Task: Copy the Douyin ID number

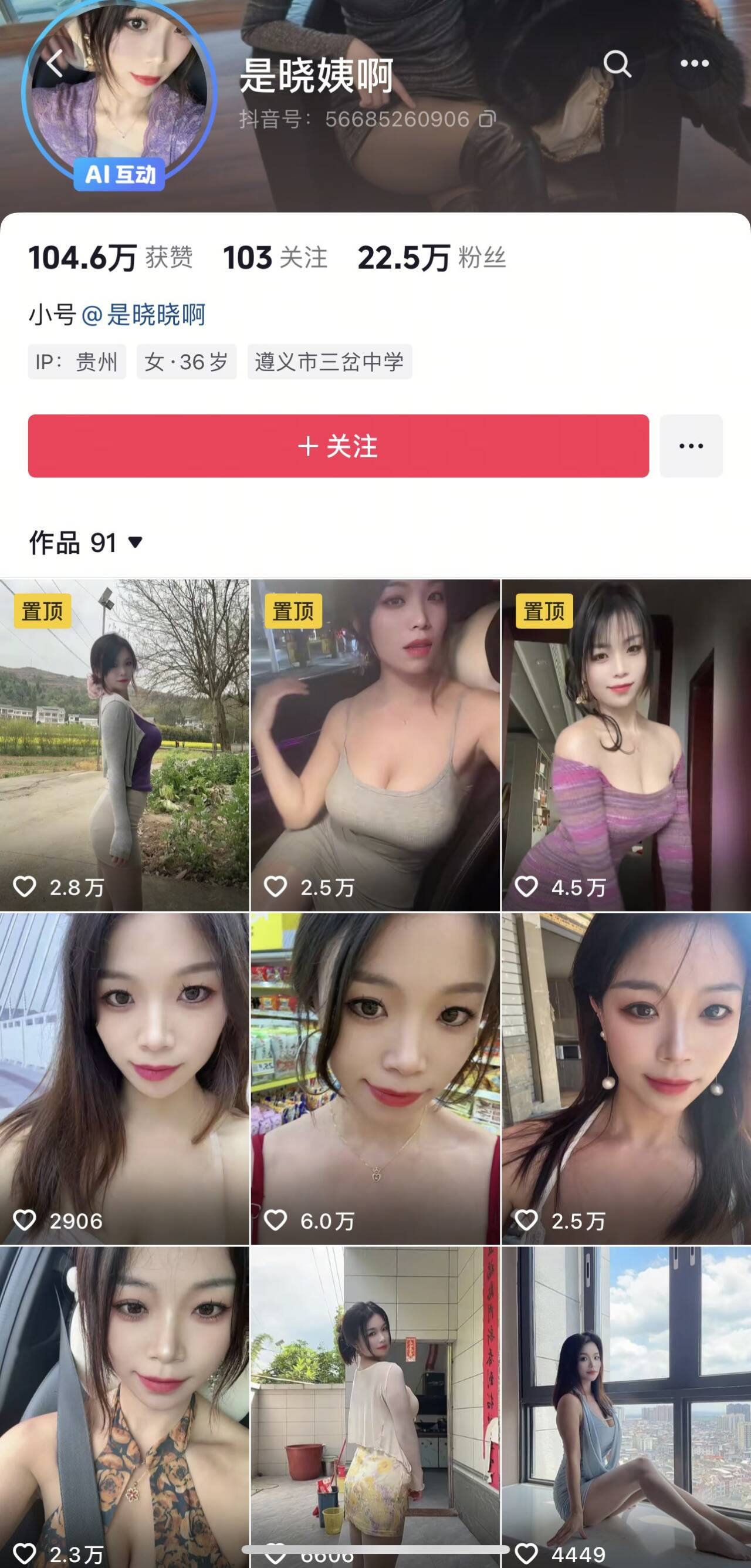Action: pyautogui.click(x=487, y=119)
